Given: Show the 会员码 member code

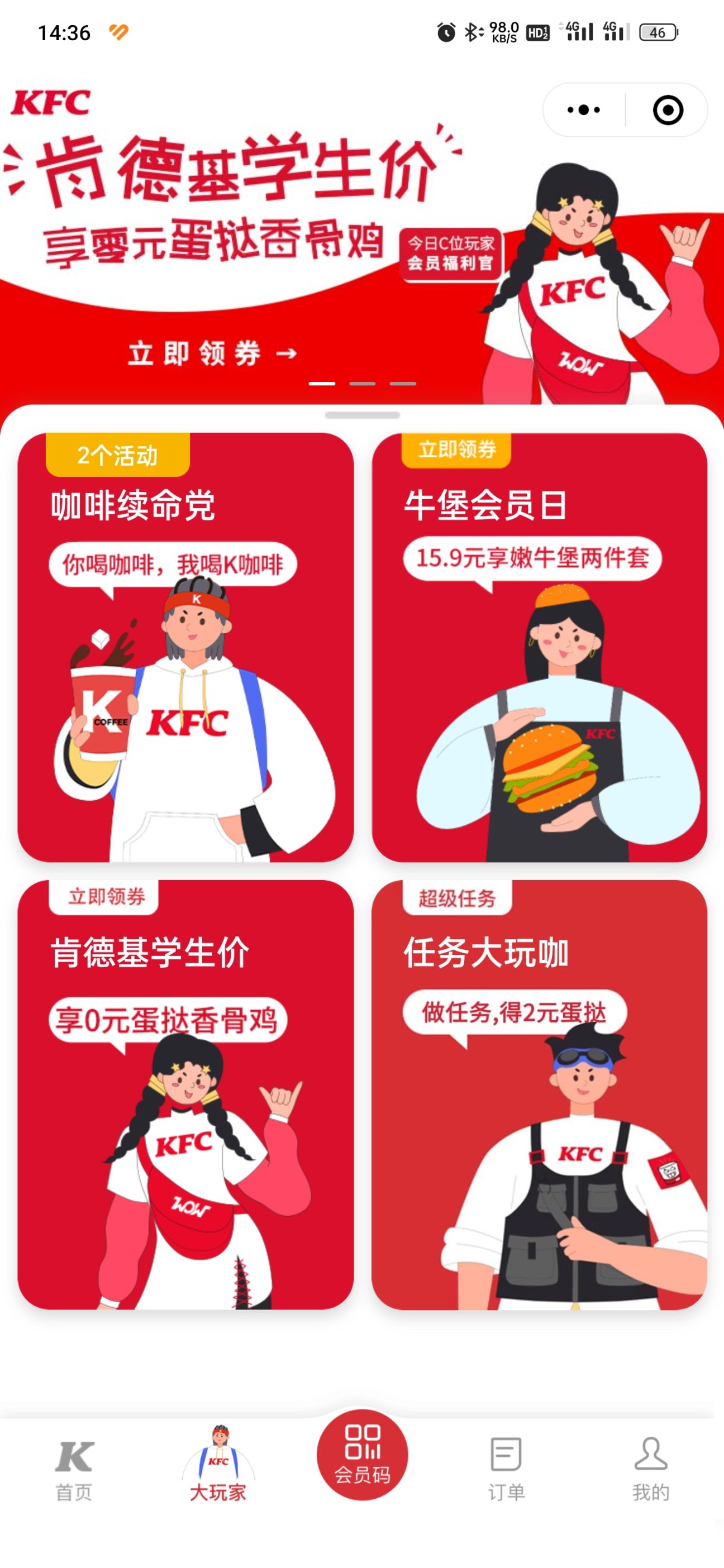Looking at the screenshot, I should click(363, 1455).
